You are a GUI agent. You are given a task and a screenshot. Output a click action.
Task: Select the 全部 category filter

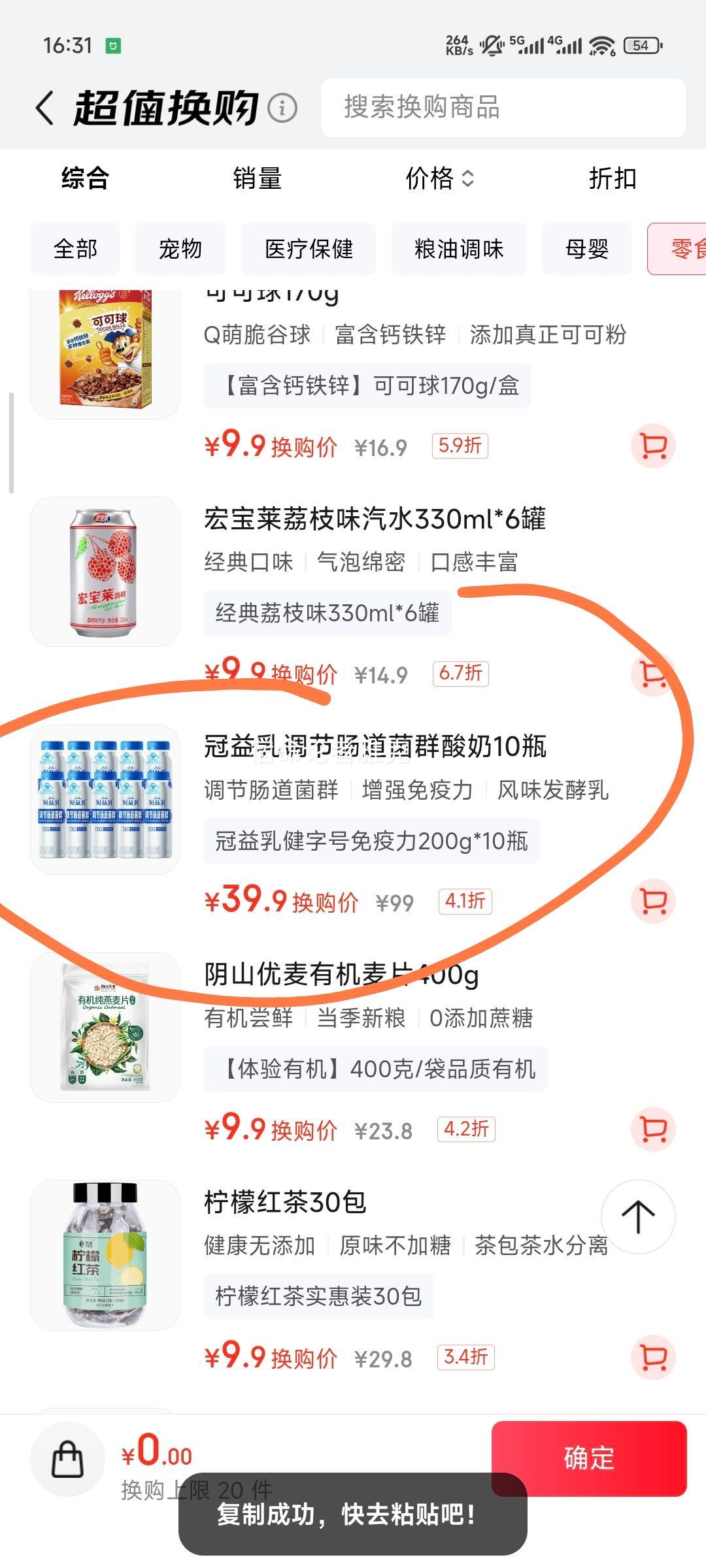click(75, 249)
